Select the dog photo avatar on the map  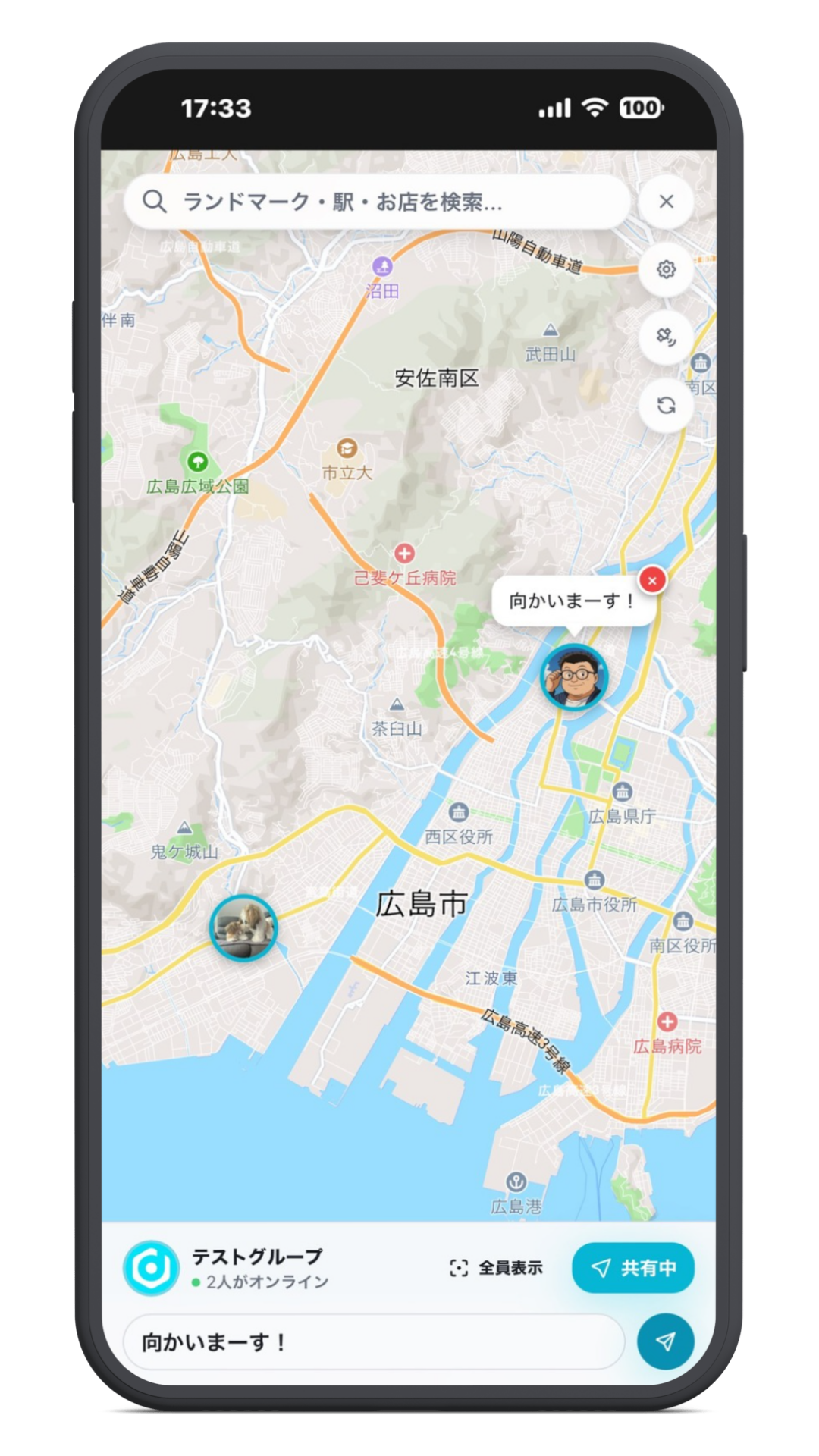click(243, 927)
